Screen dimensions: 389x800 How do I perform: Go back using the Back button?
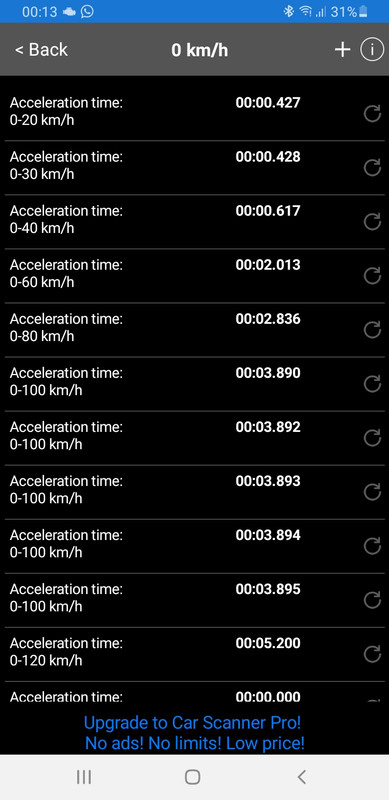[41, 50]
